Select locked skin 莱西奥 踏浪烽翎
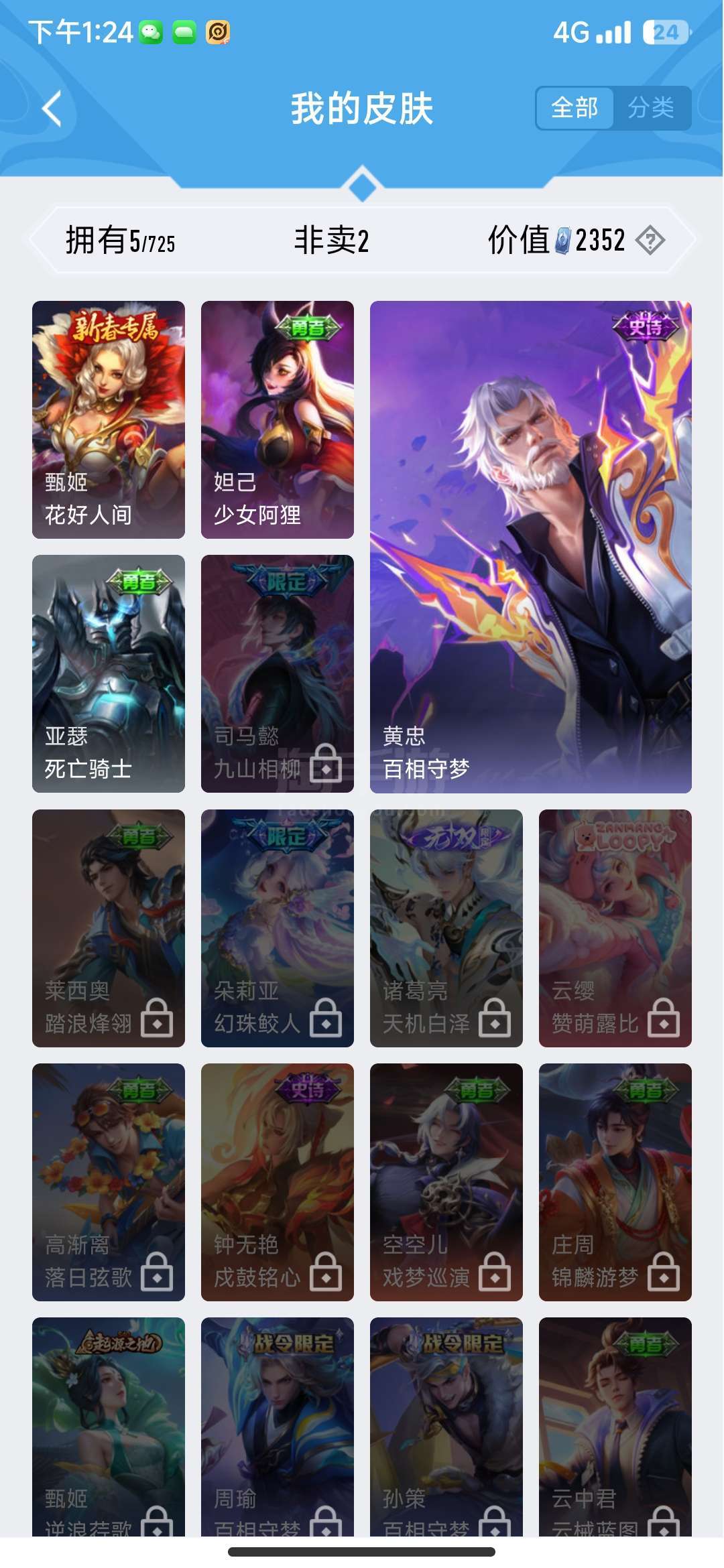 pyautogui.click(x=109, y=928)
